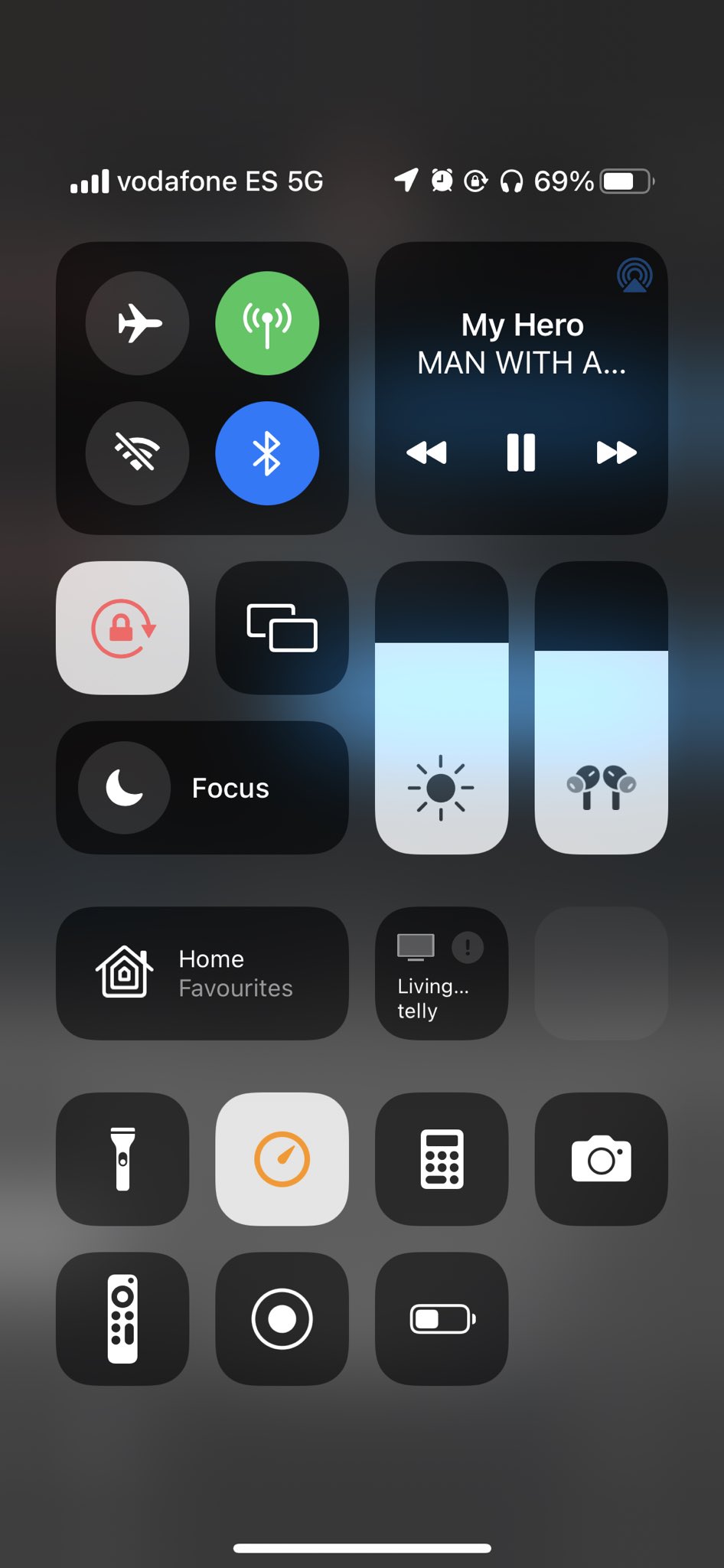Image resolution: width=724 pixels, height=1568 pixels.
Task: Open the Camera
Action: click(x=601, y=1158)
